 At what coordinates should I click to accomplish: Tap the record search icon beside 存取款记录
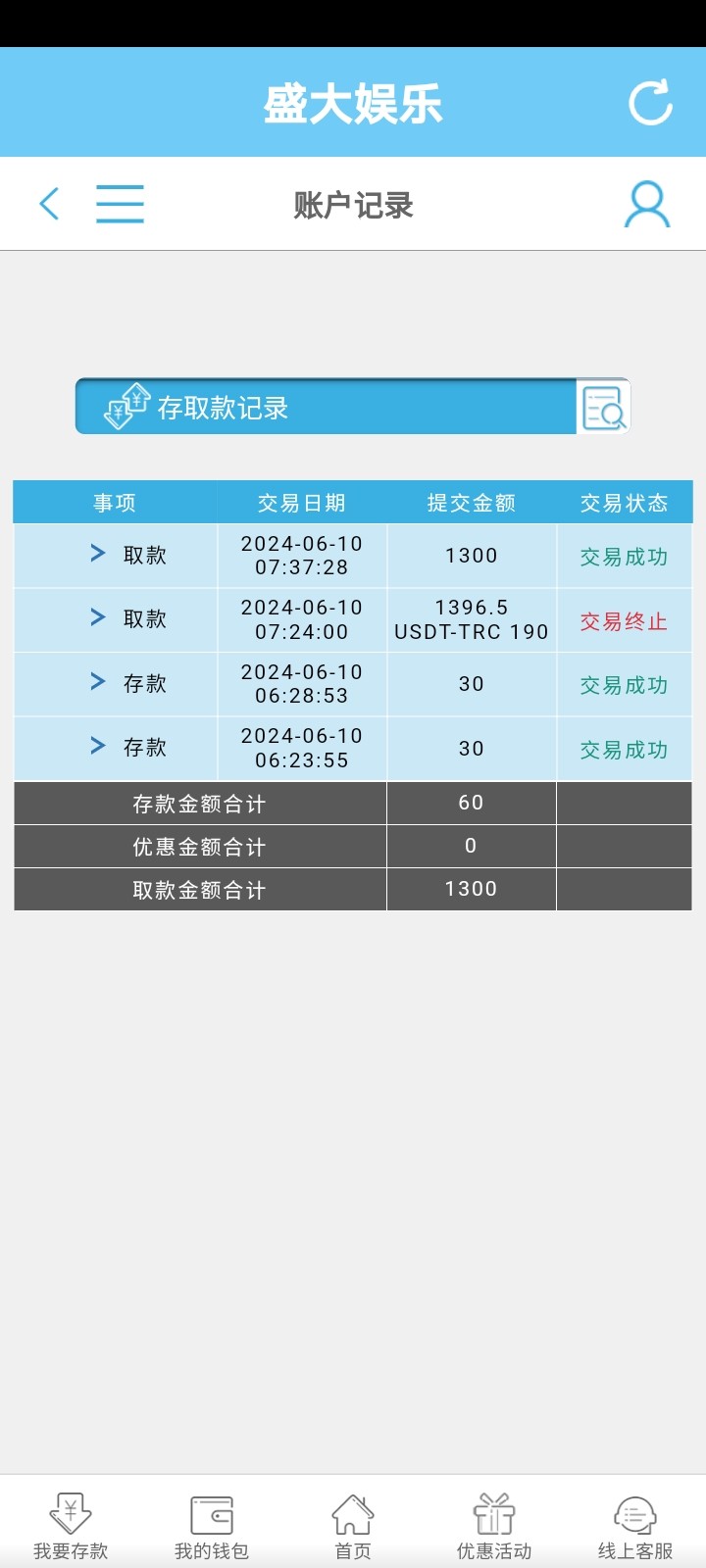603,407
